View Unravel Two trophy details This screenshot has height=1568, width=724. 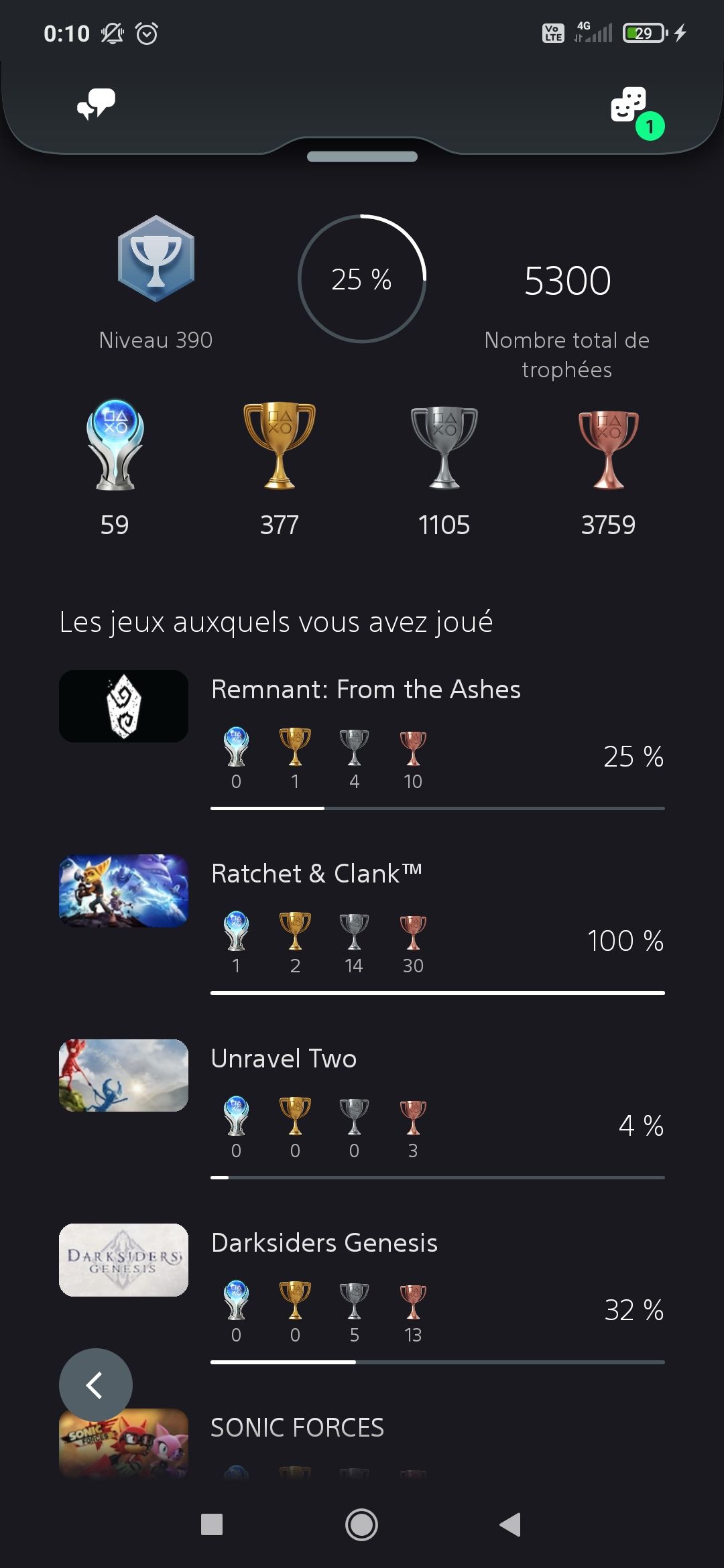(x=284, y=1059)
